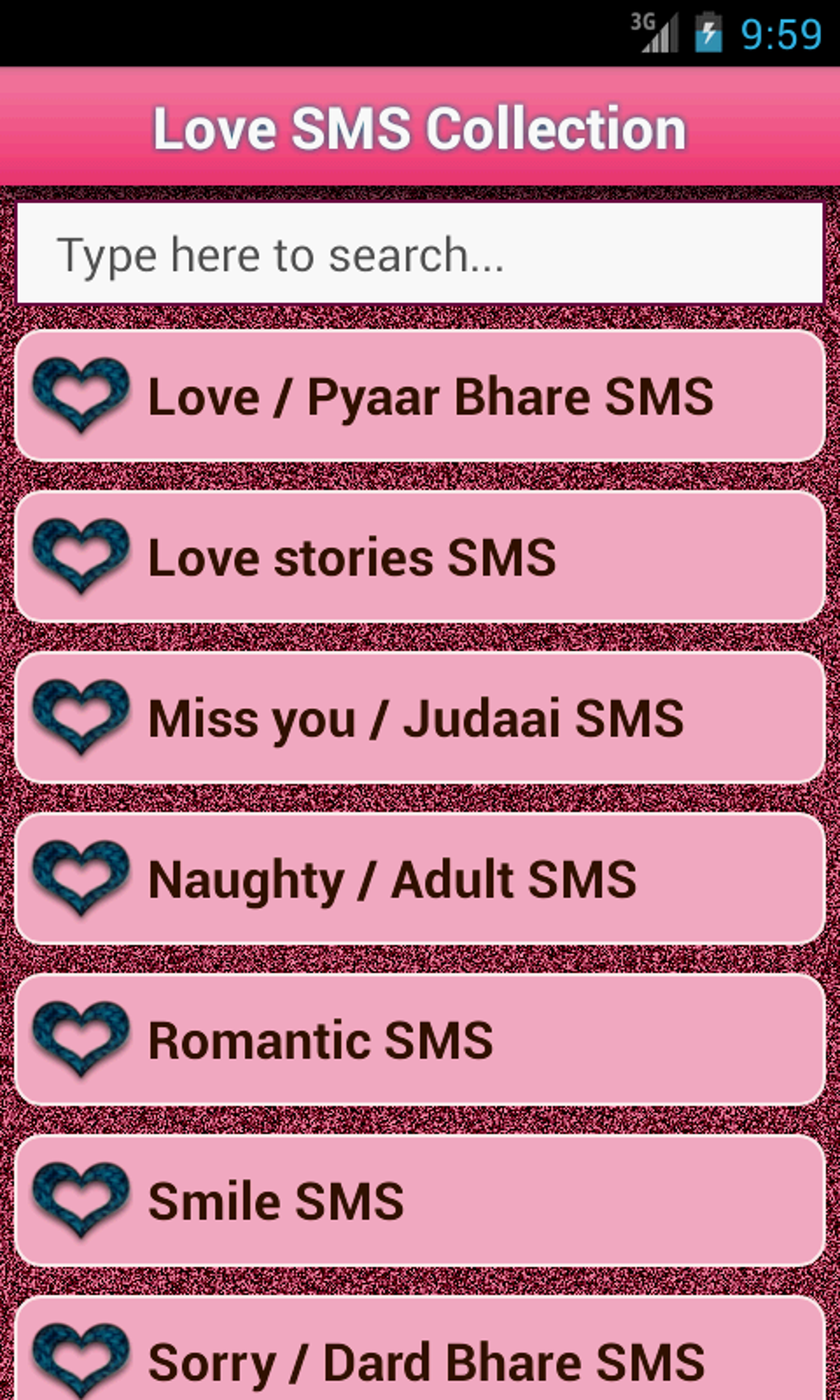Open the Naughty / Adult SMS category

click(x=420, y=877)
